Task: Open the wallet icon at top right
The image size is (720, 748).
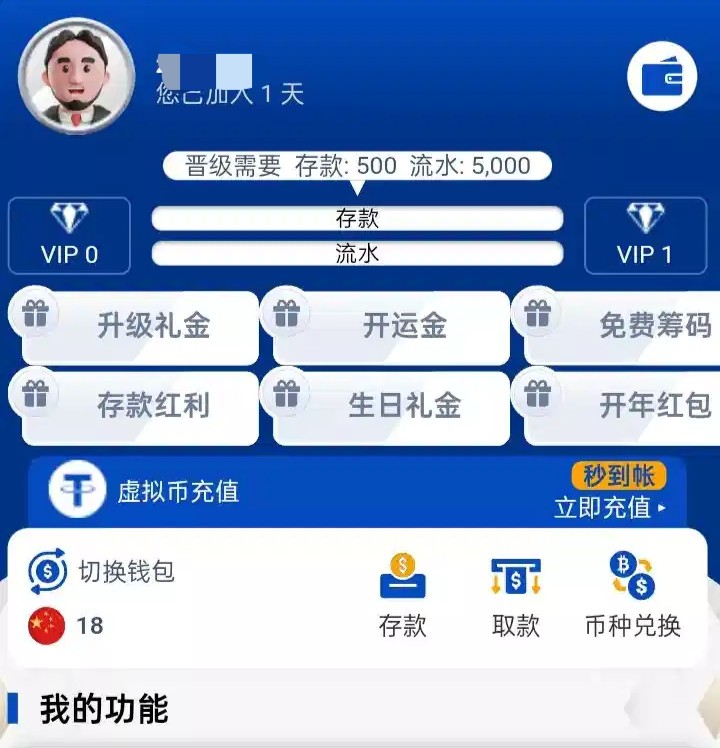Action: 661,76
